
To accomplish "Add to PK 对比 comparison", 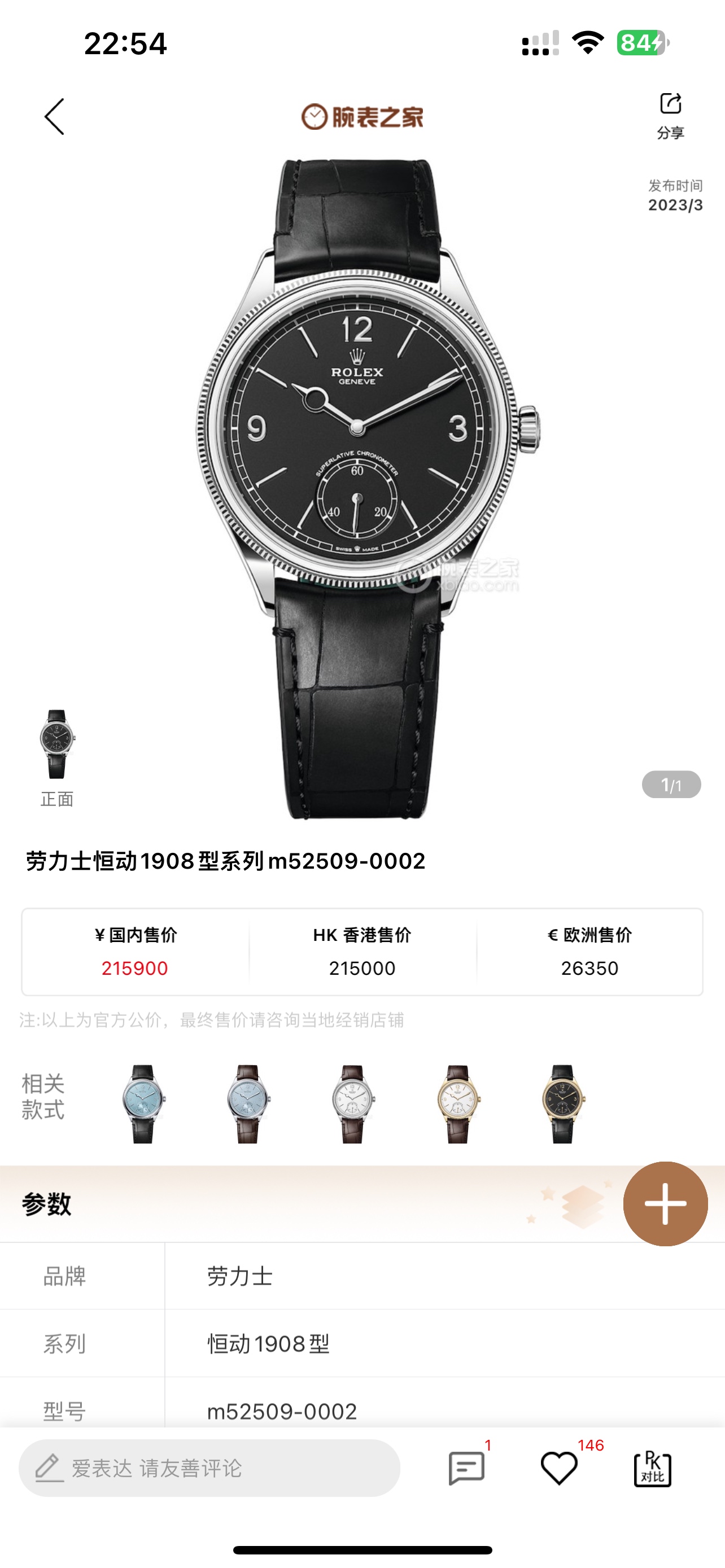I will pyautogui.click(x=653, y=1468).
